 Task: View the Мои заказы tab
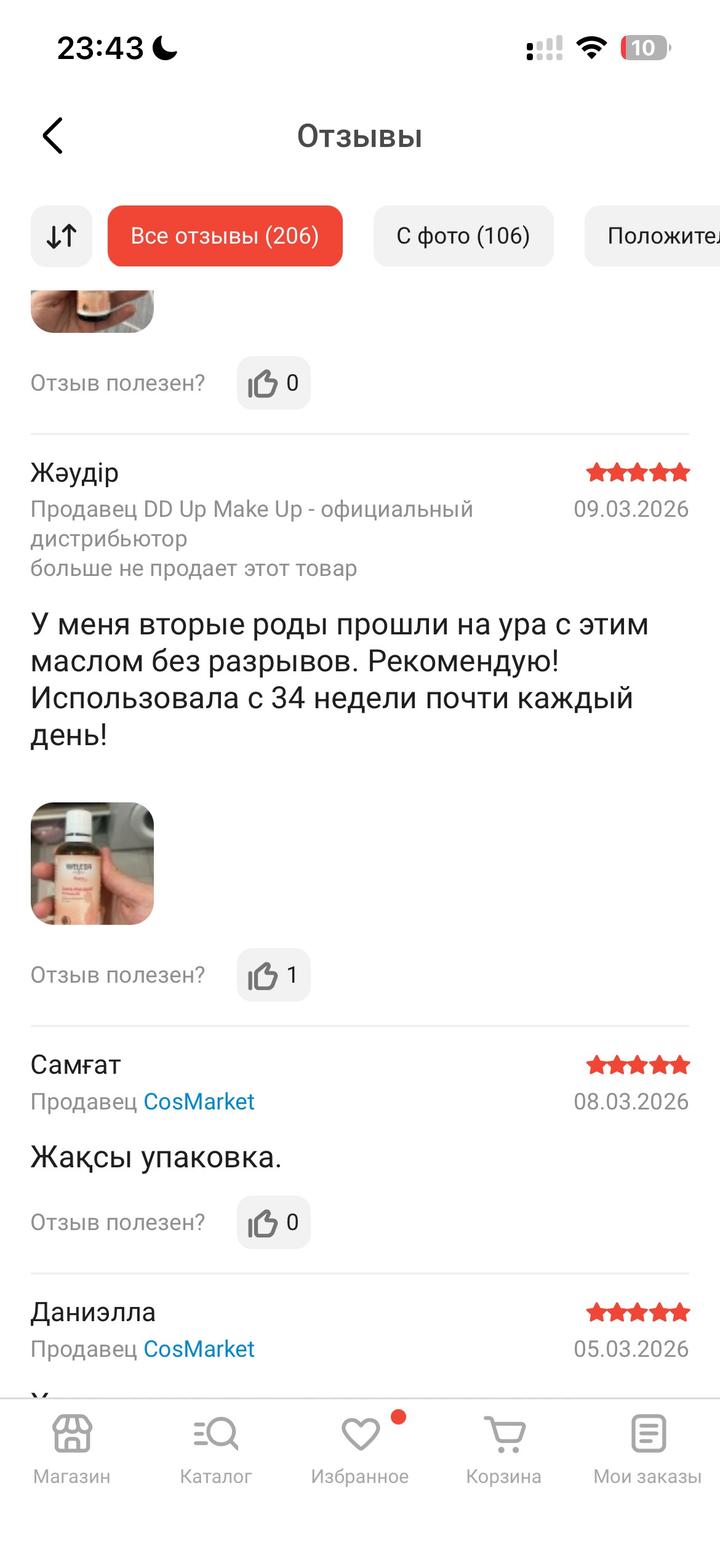pos(647,1449)
